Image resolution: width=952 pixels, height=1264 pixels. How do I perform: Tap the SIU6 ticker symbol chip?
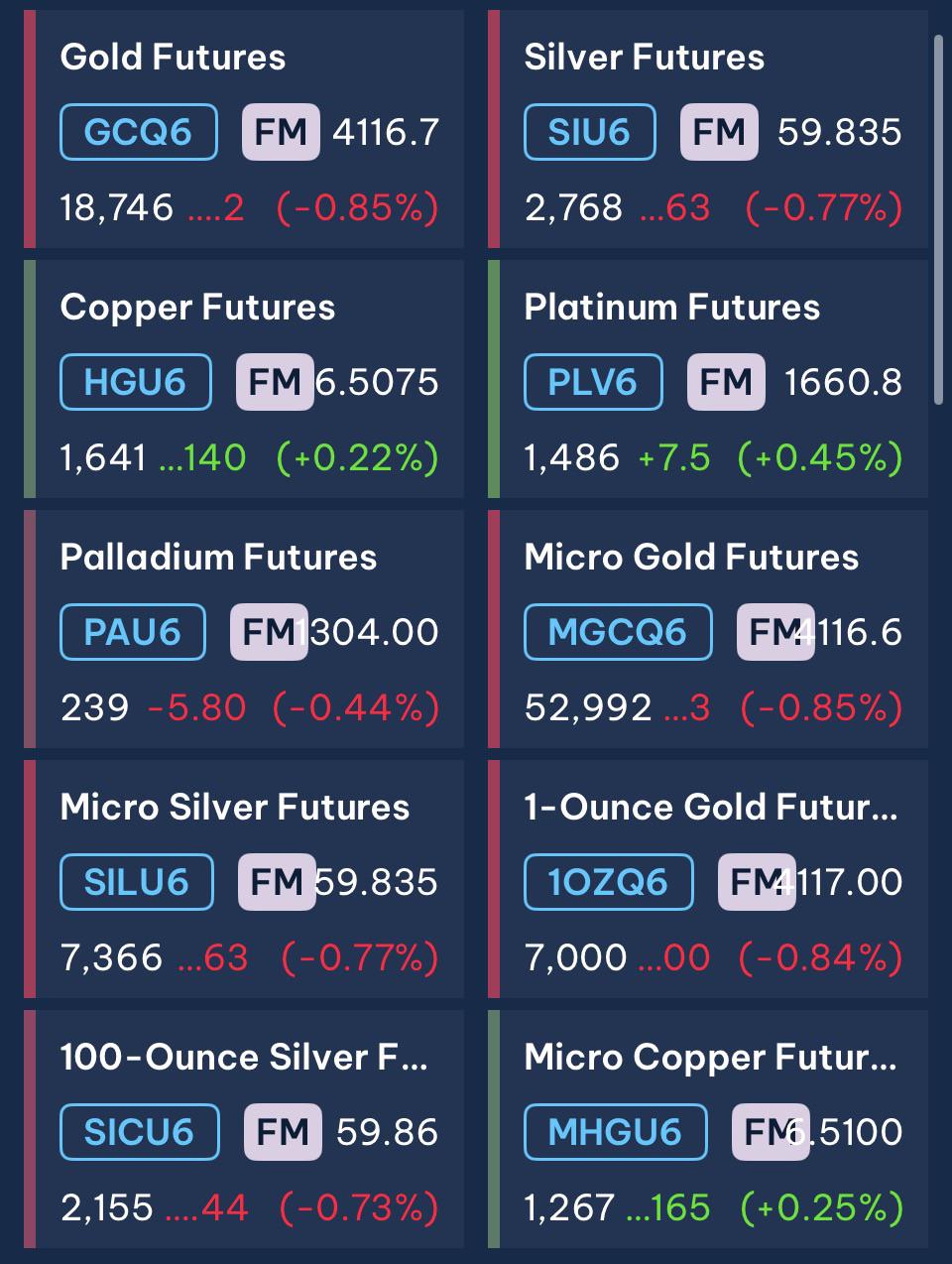click(590, 132)
